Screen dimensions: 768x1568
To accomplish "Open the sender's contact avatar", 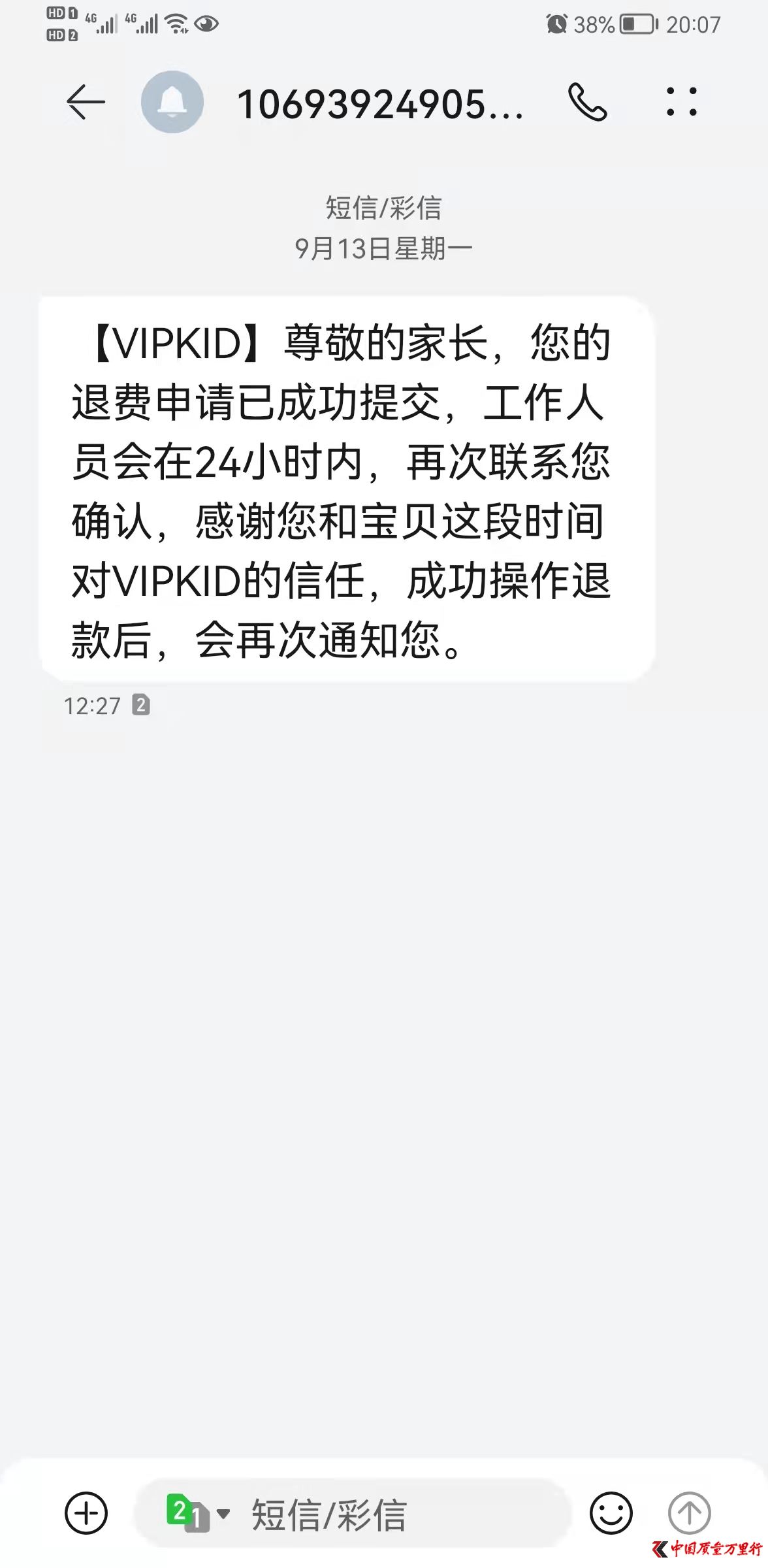I will 172,103.
